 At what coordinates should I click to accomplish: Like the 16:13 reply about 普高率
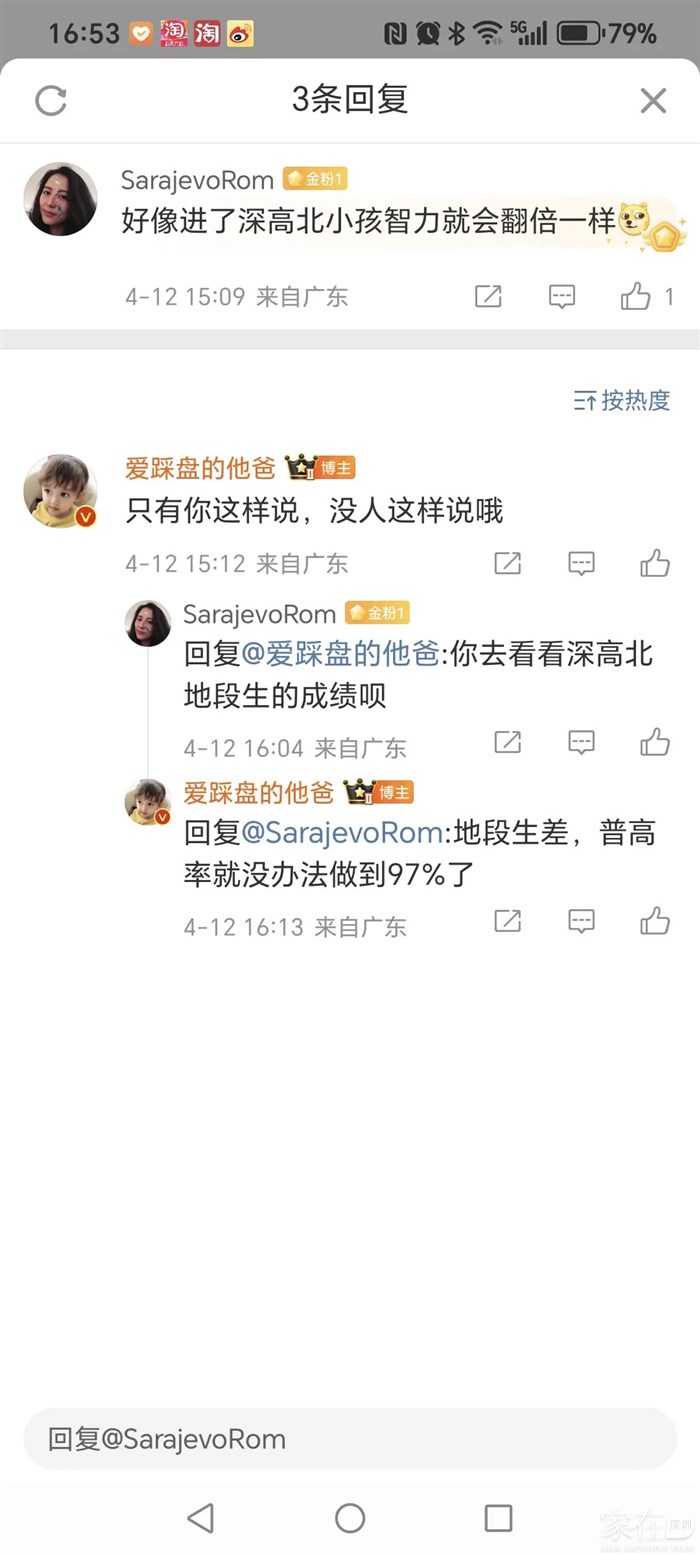point(655,921)
